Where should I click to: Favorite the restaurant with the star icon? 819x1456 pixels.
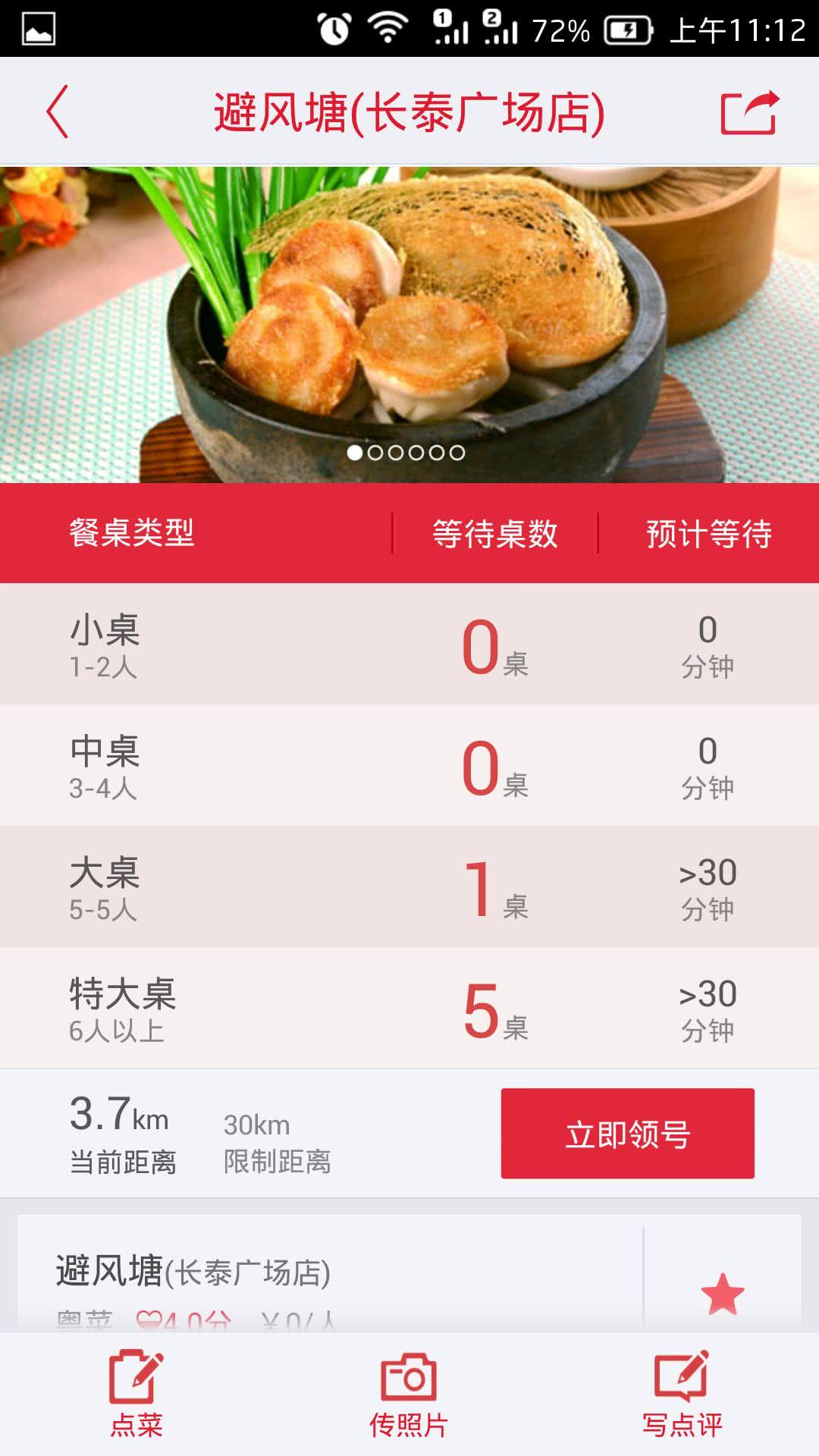[722, 1294]
